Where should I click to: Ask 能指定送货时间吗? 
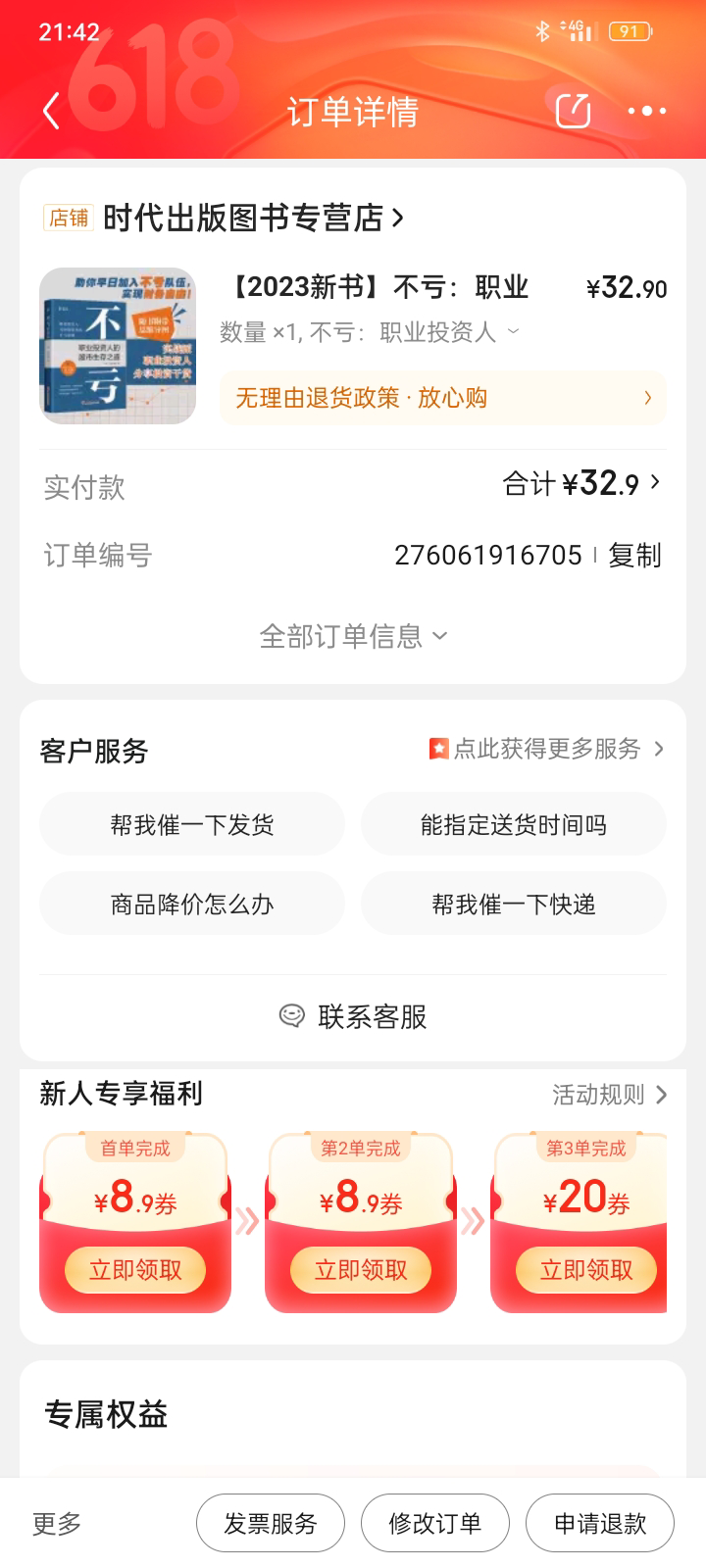[514, 825]
